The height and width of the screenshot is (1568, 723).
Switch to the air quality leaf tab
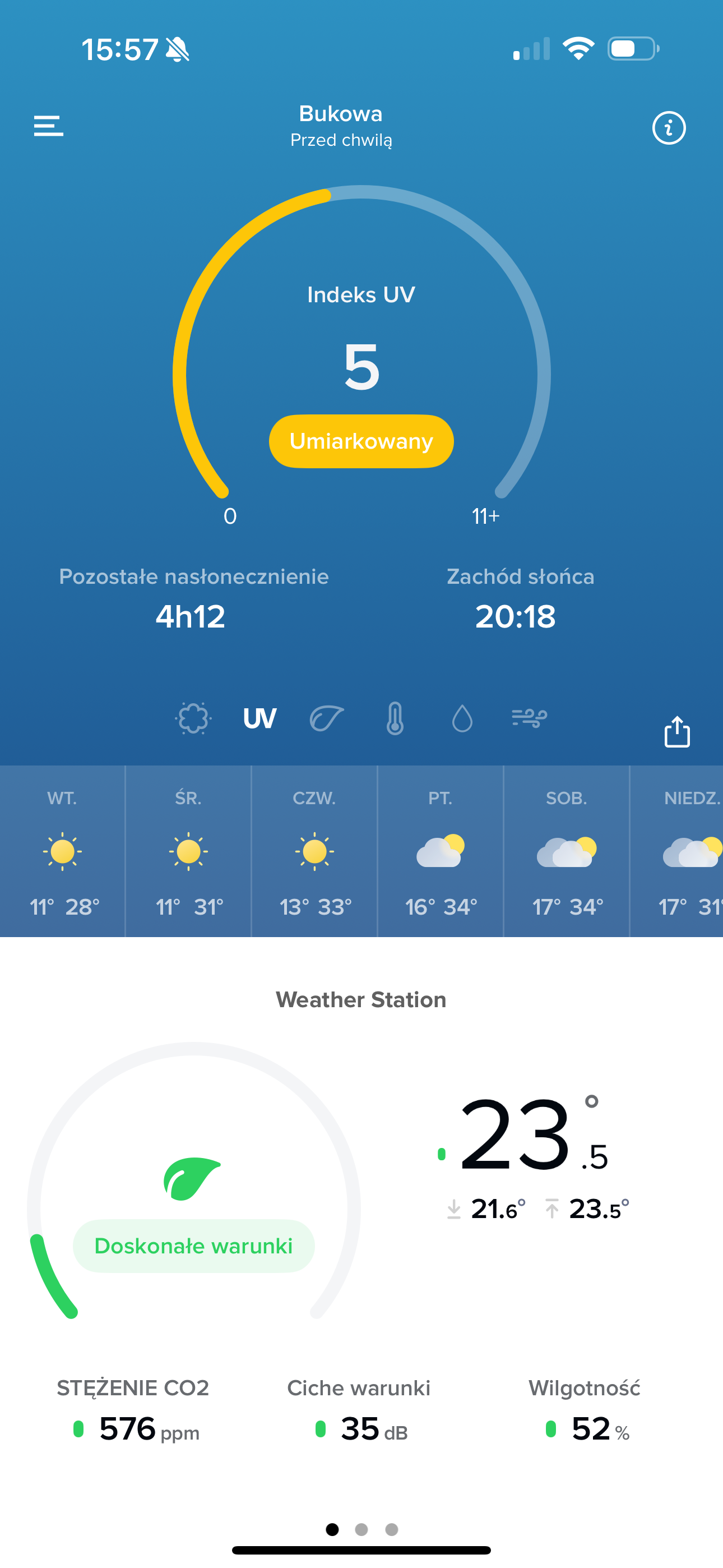coord(327,718)
